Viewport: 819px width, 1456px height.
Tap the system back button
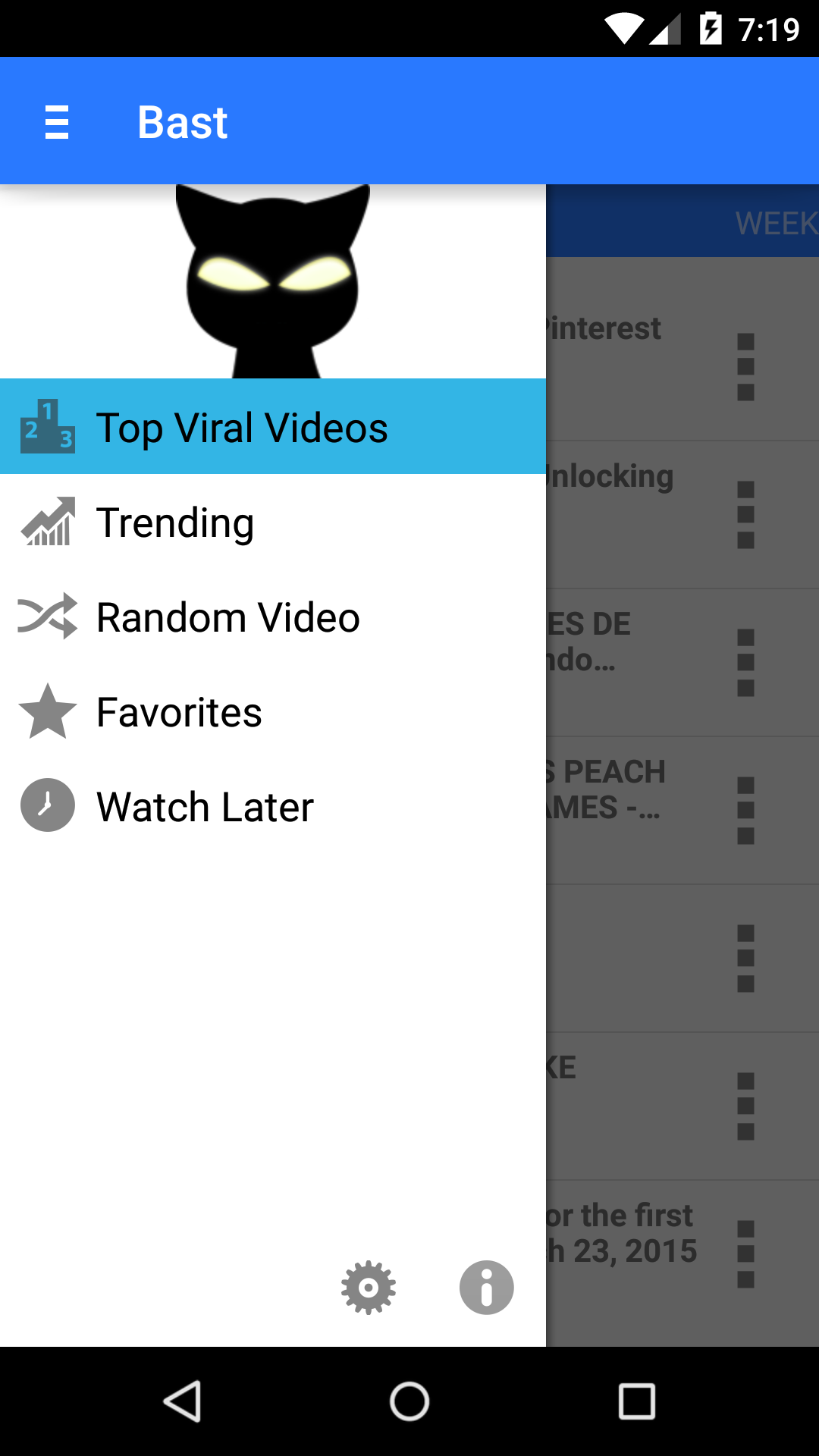tap(182, 1401)
